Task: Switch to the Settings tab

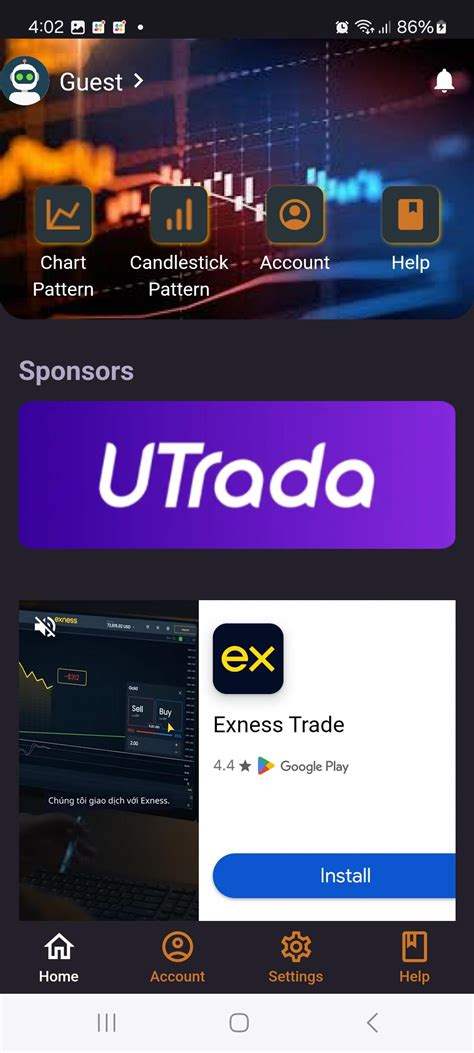Action: [295, 958]
